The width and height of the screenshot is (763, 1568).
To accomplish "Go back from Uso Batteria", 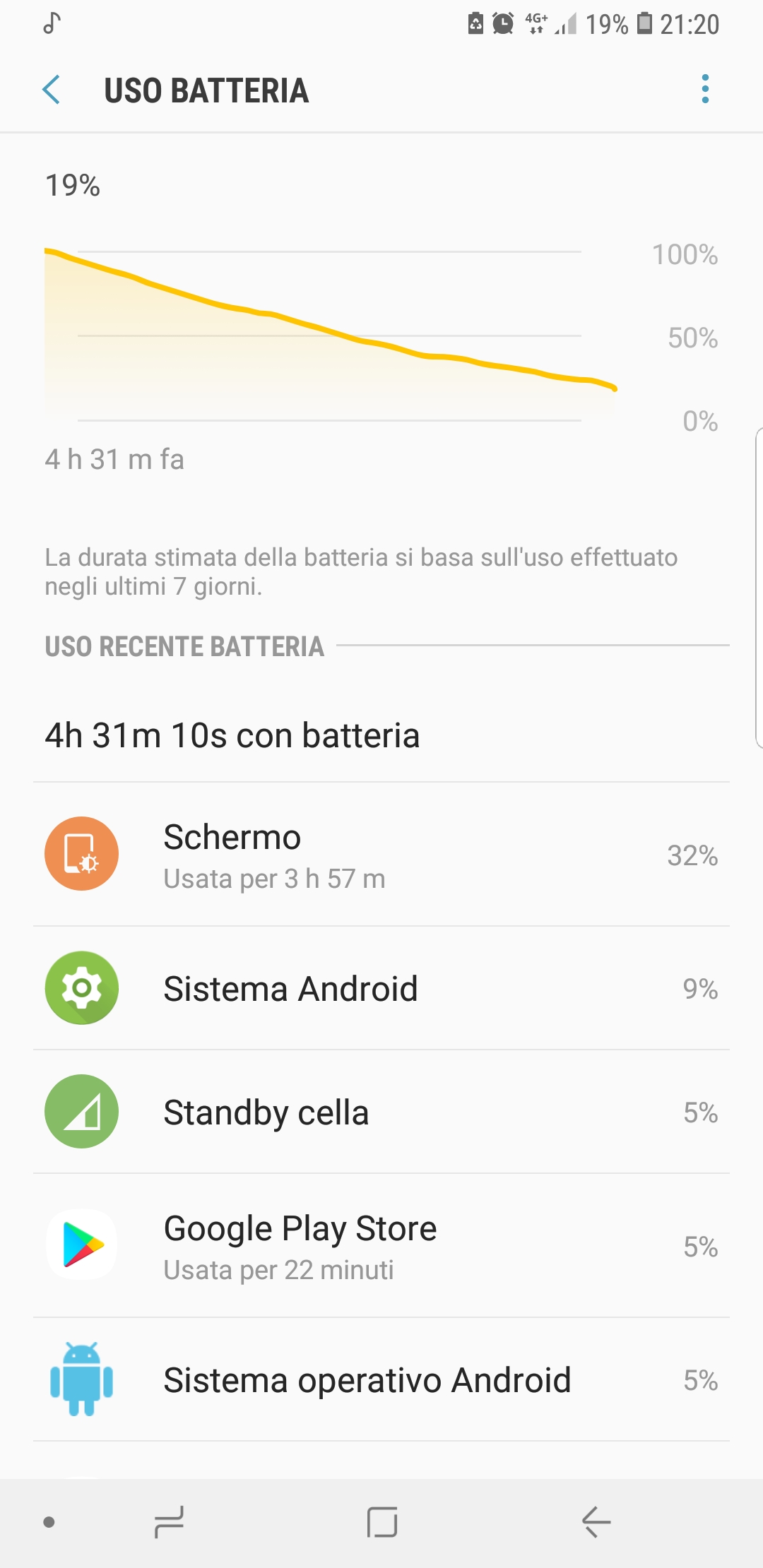I will (52, 90).
